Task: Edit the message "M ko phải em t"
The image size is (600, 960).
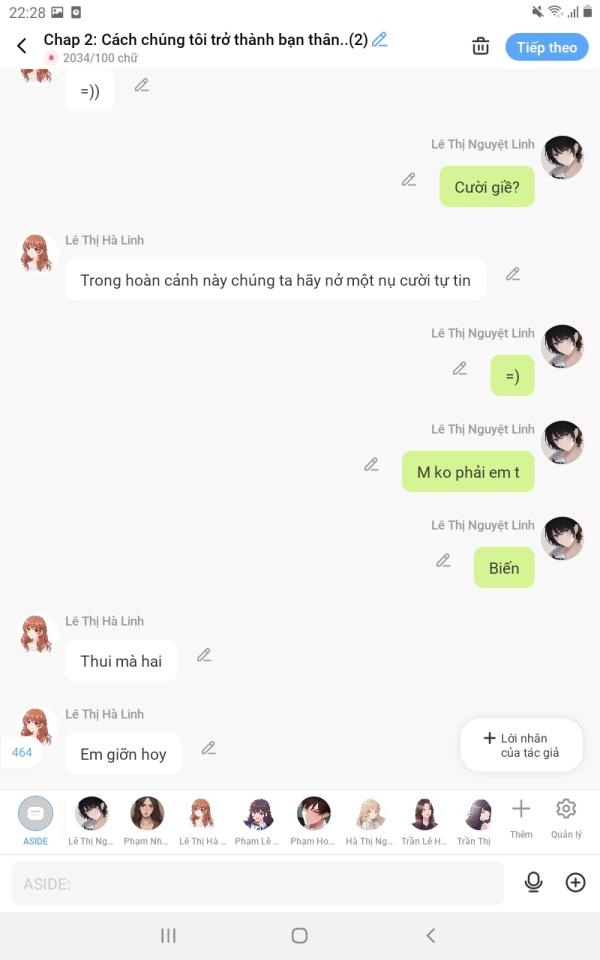Action: 371,465
